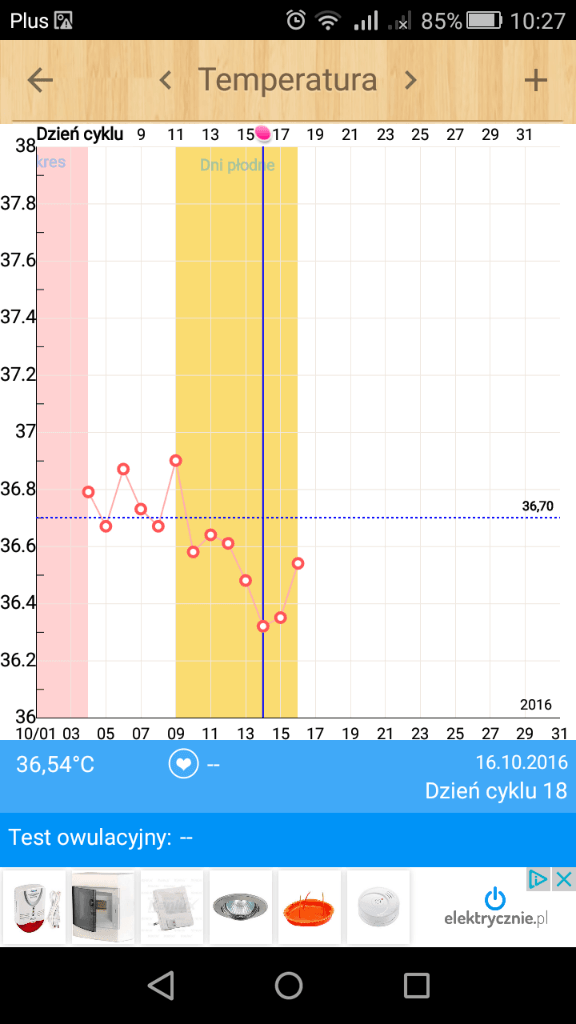Tap the system home button
The height and width of the screenshot is (1024, 576).
tap(288, 985)
